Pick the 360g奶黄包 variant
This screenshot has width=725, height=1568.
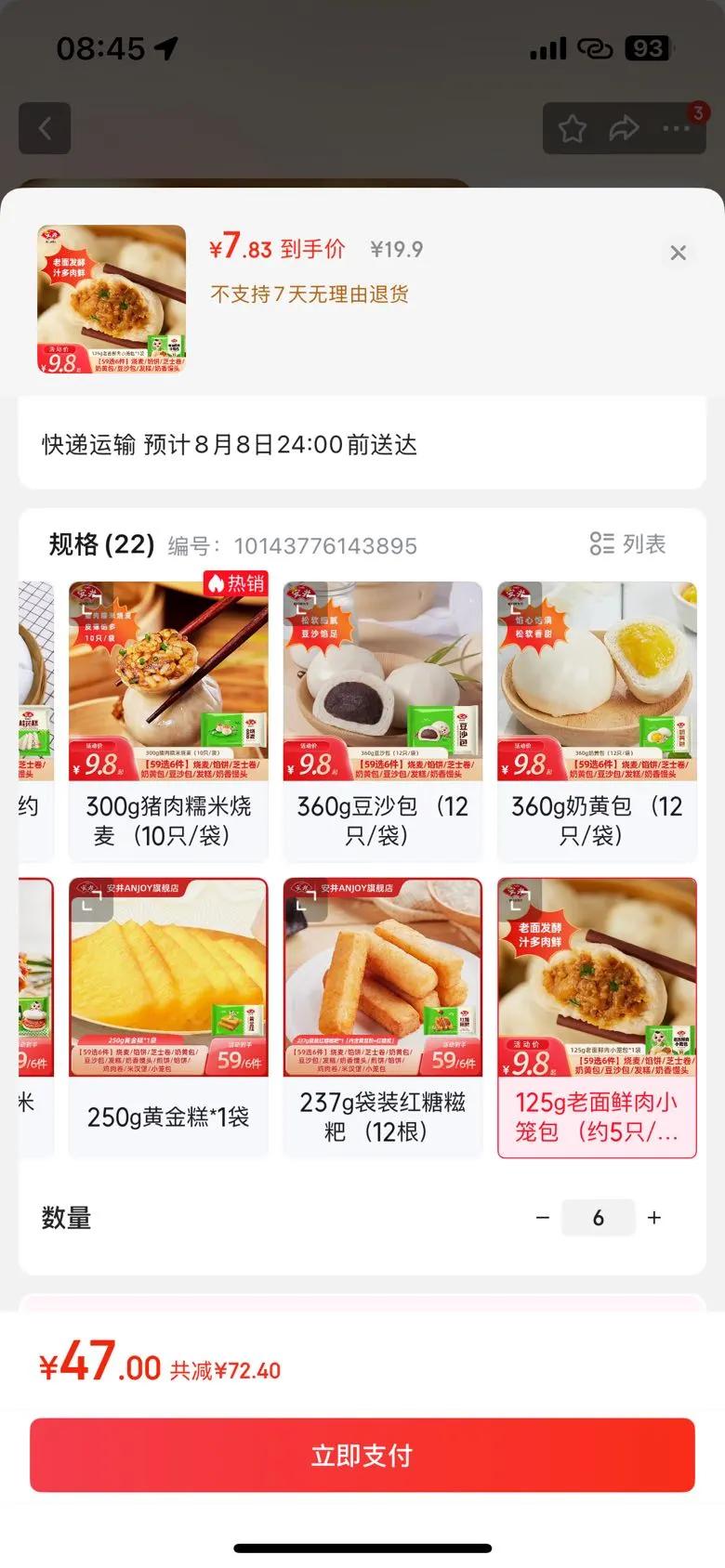[x=597, y=720]
